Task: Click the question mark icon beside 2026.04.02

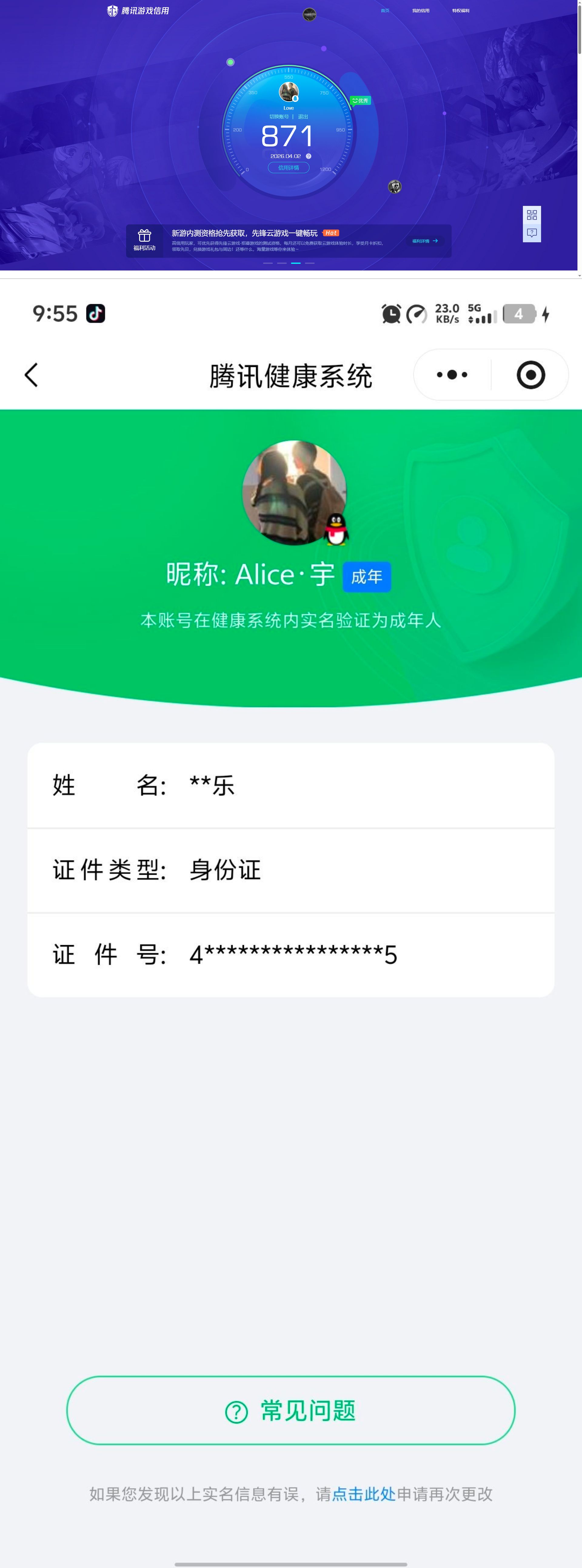Action: [x=309, y=156]
